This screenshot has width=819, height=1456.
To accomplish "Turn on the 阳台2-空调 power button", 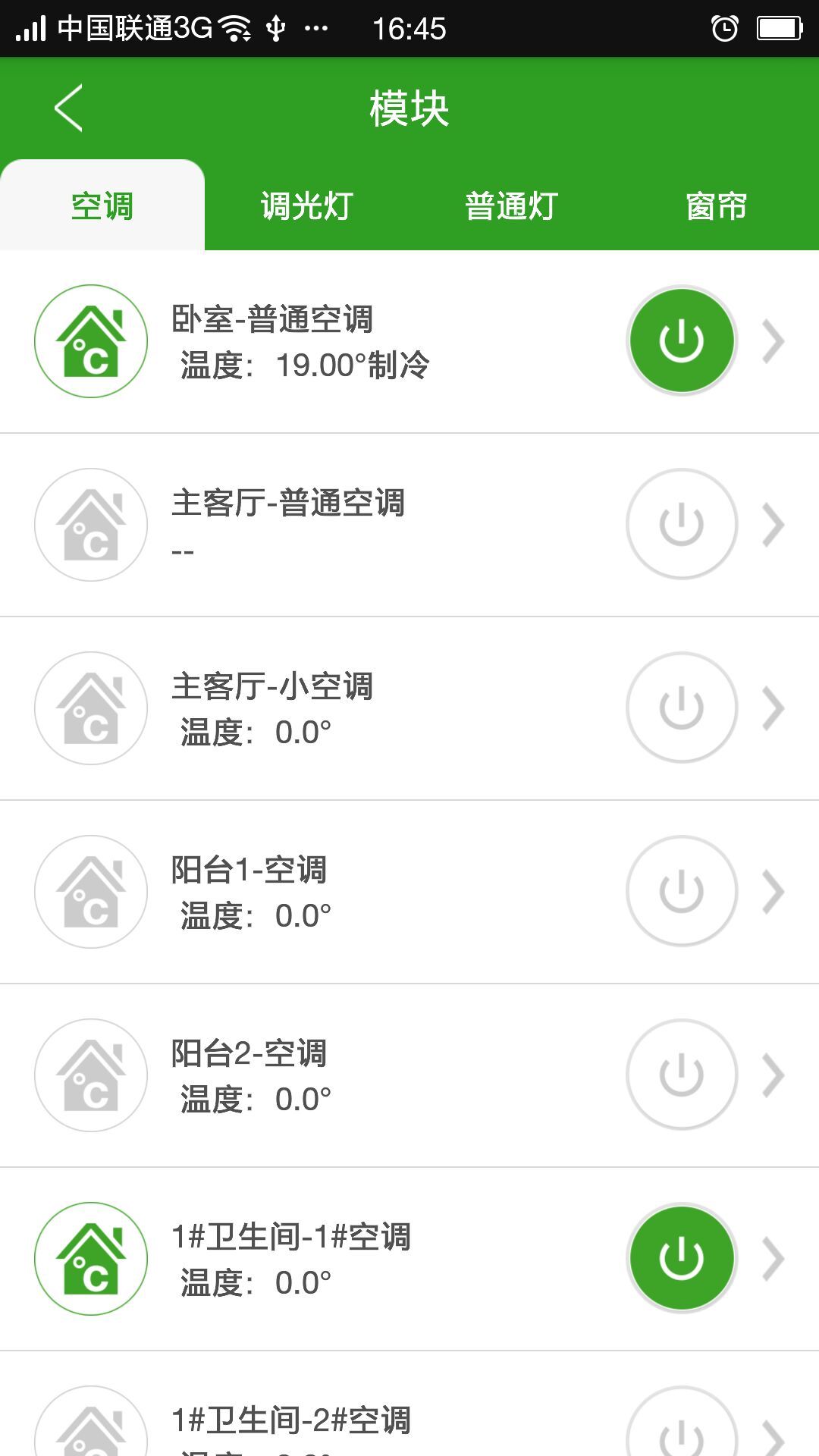I will tap(680, 1075).
